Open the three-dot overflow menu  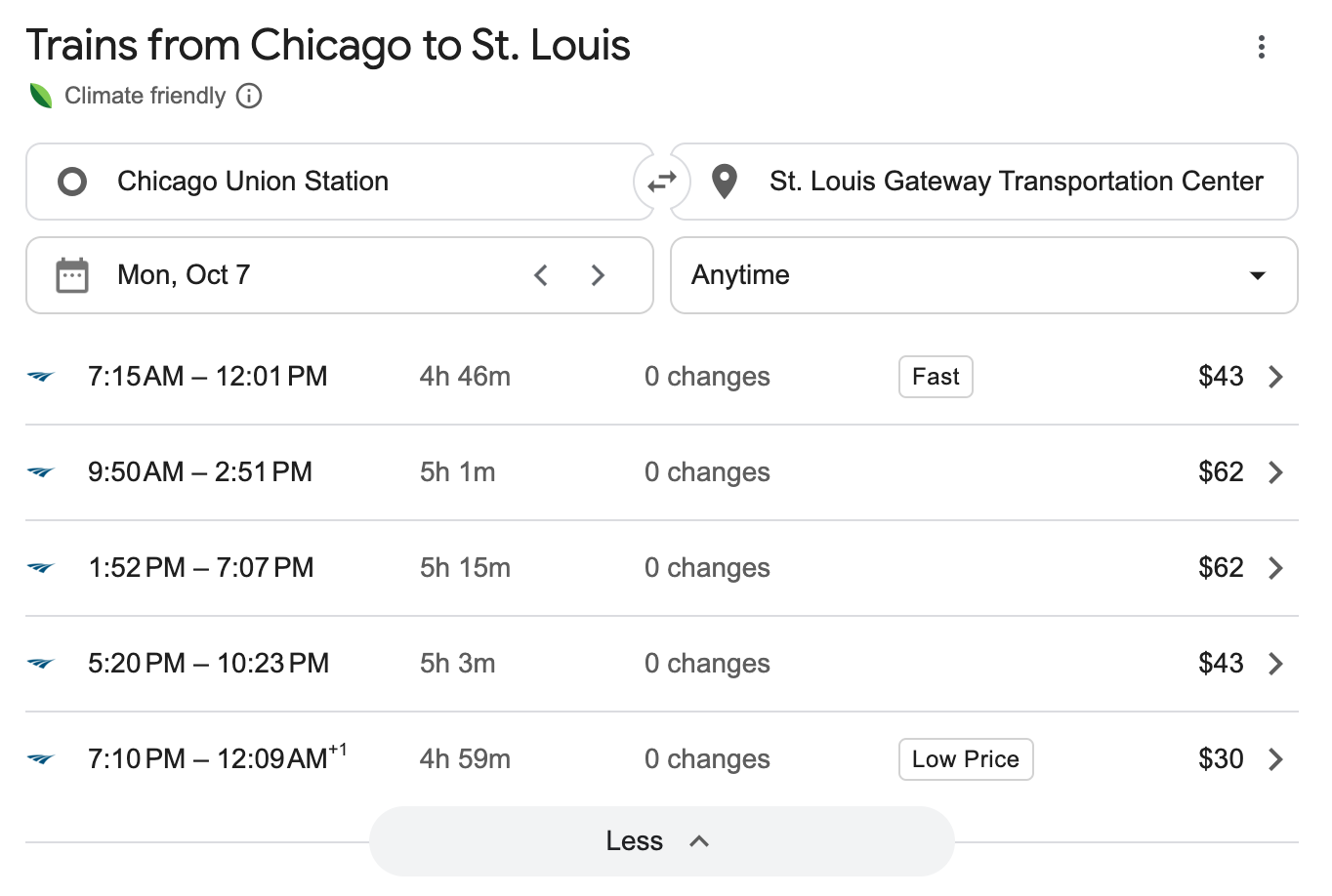point(1261,47)
